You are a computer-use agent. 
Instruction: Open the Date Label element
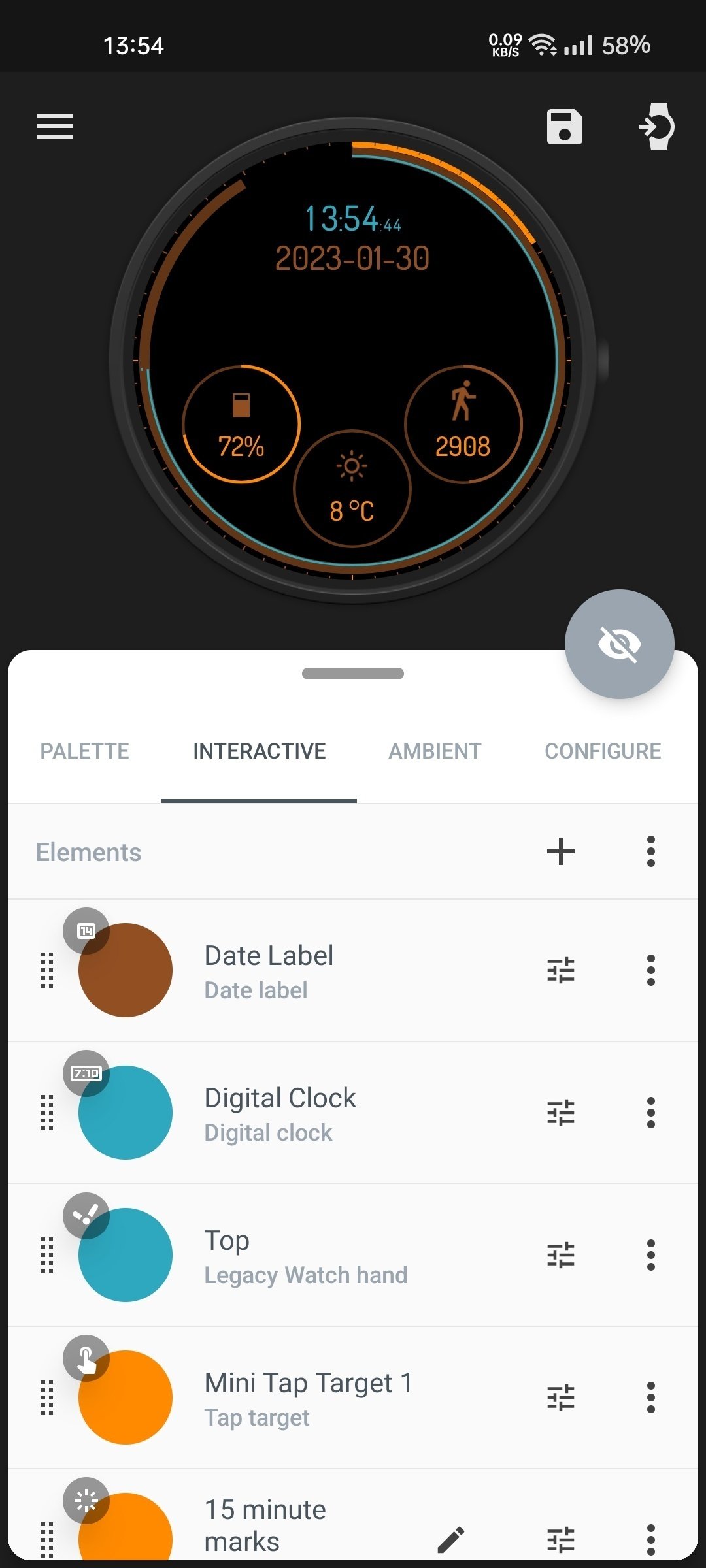coord(353,970)
